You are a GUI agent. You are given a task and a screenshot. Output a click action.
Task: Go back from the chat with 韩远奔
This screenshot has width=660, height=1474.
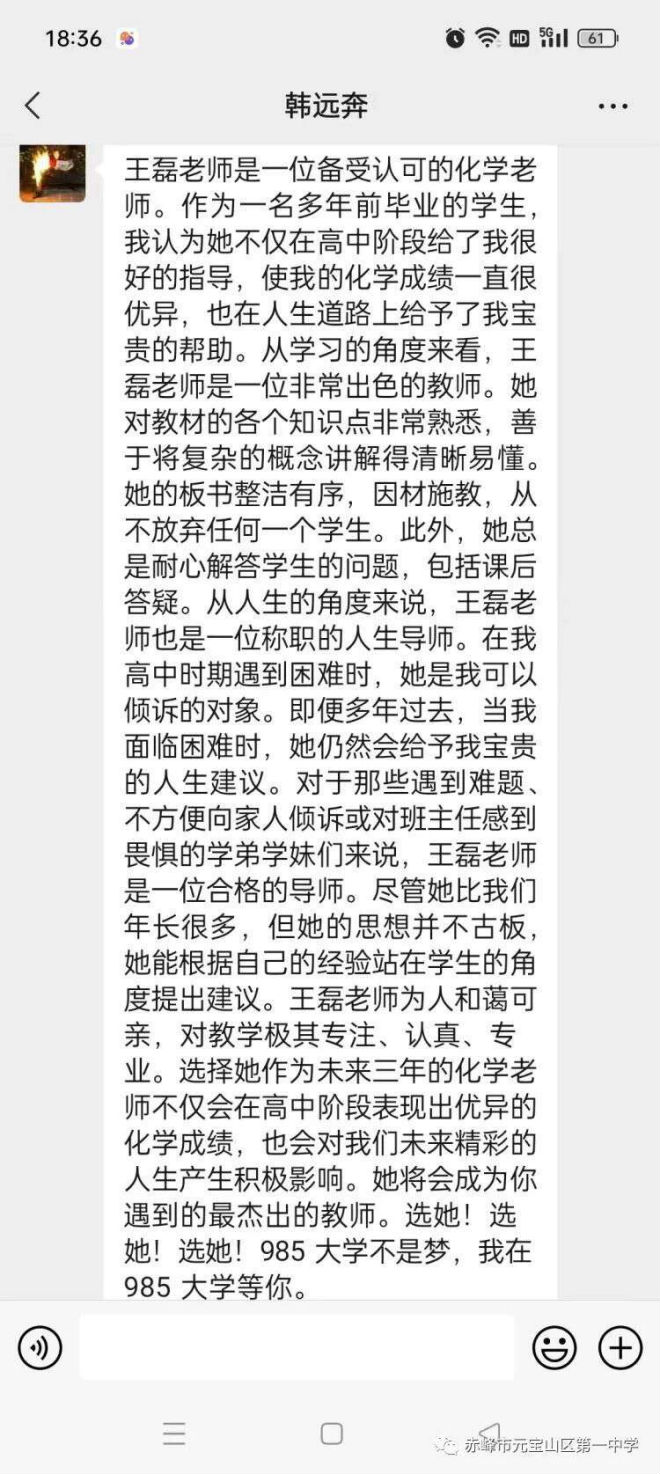pos(33,106)
